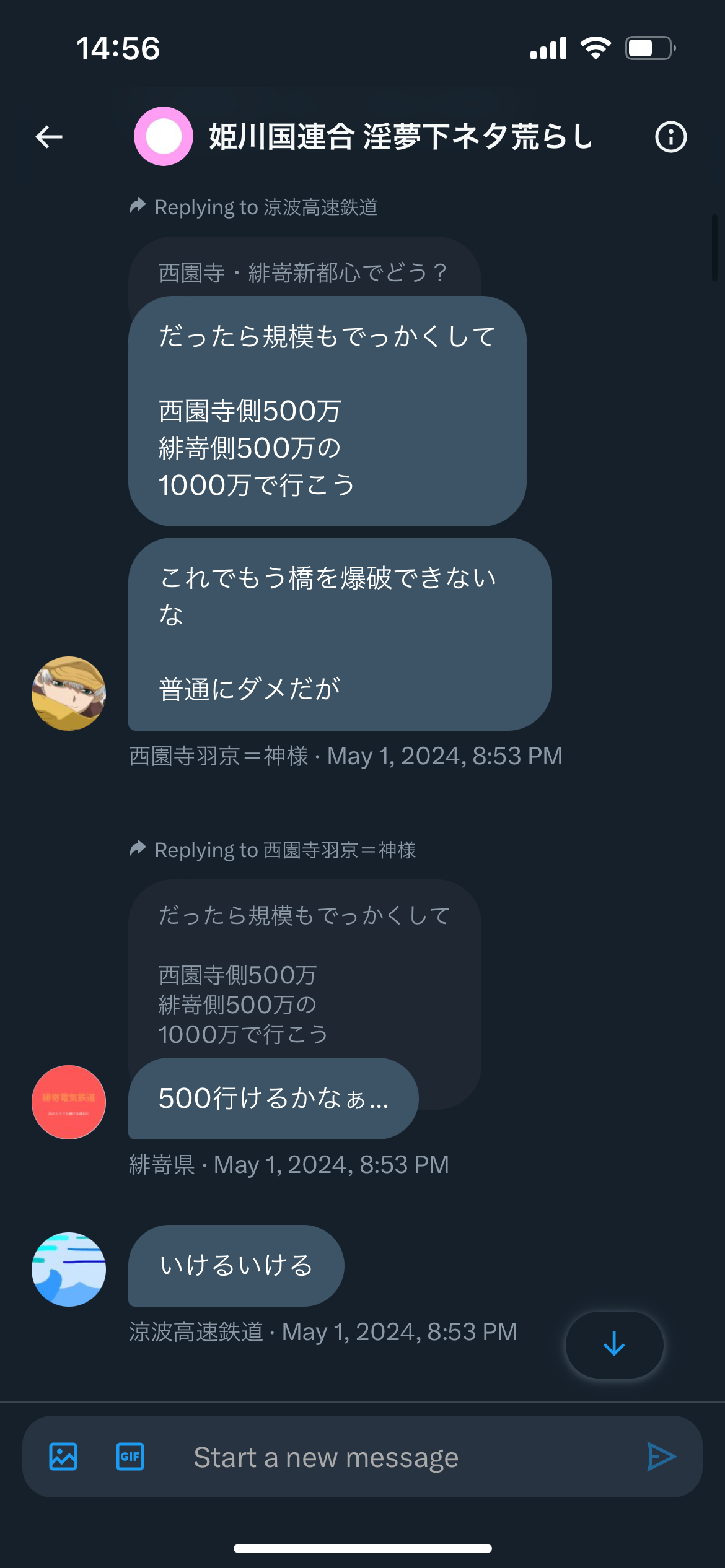Open the GIF picker
Image resolution: width=725 pixels, height=1568 pixels.
coord(130,1457)
